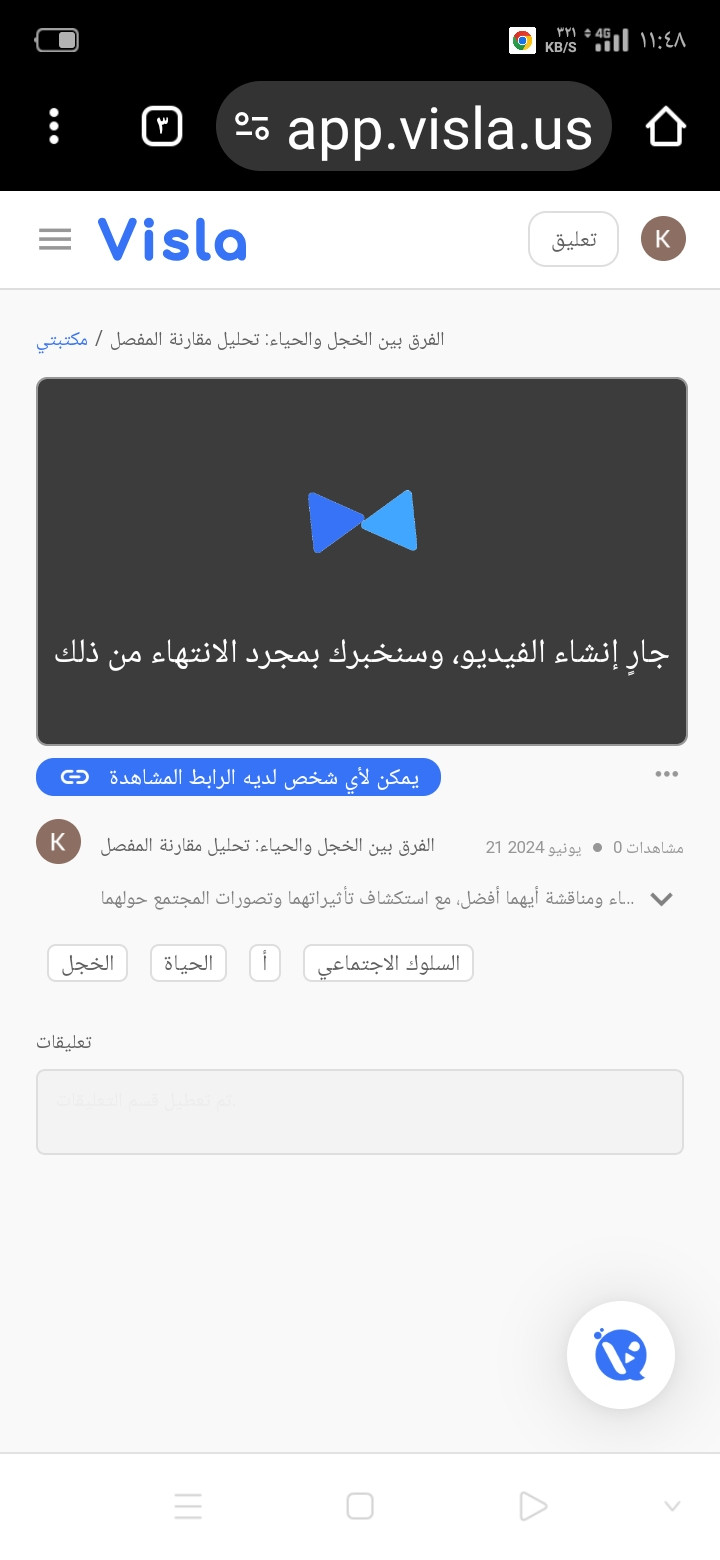Tap the تعليق button
720x1560 pixels.
573,240
